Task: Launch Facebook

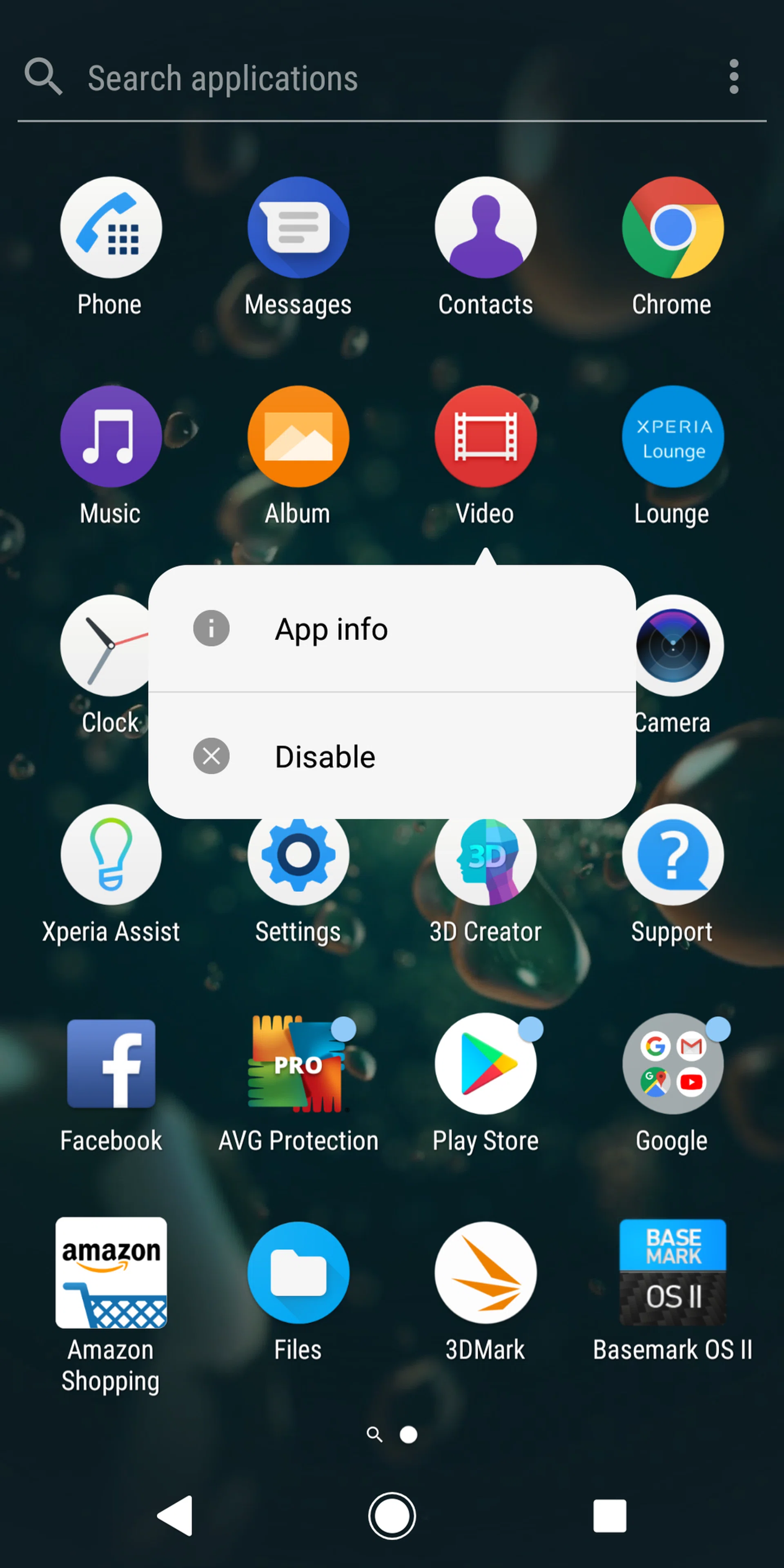Action: point(111,1064)
